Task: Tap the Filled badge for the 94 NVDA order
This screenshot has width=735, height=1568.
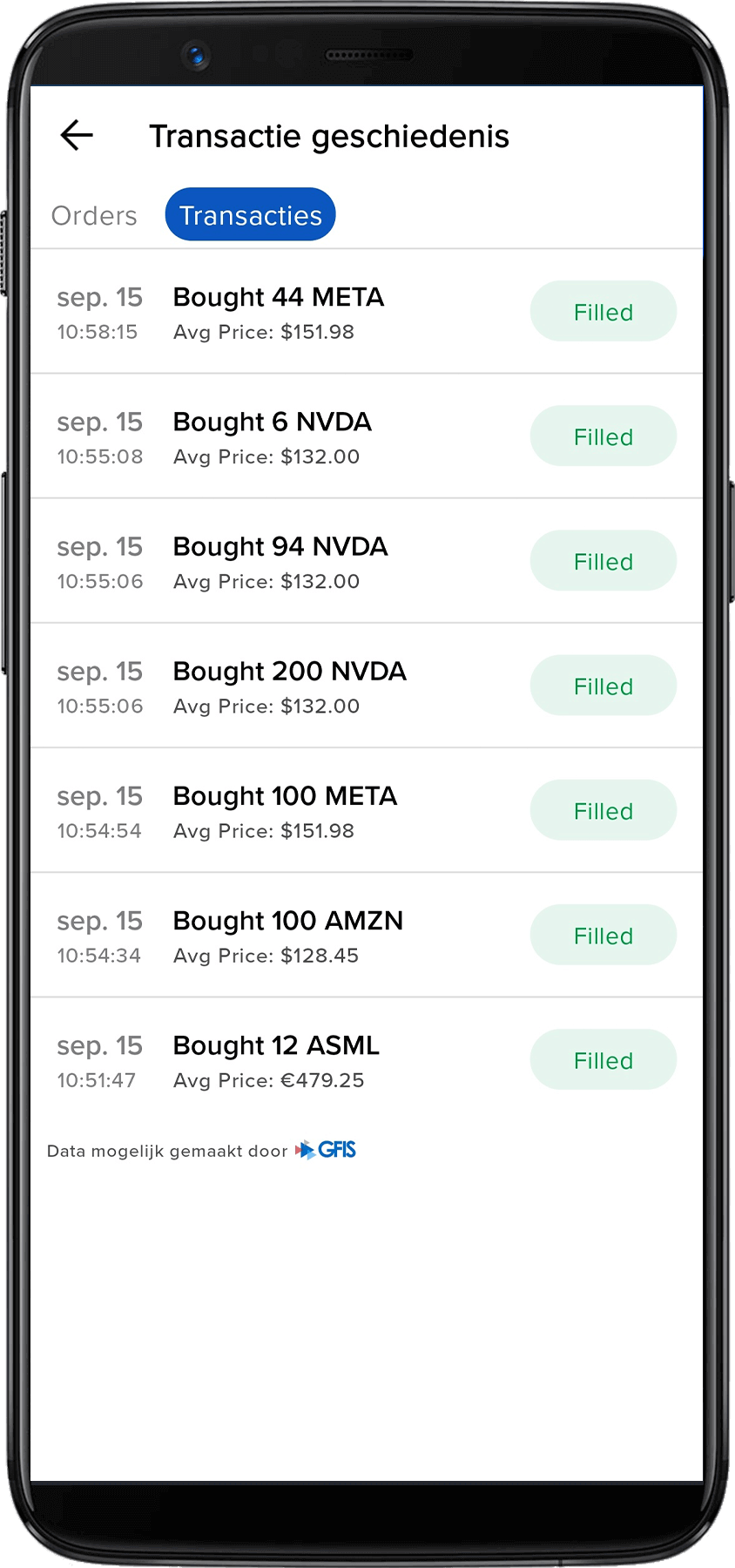Action: 603,560
